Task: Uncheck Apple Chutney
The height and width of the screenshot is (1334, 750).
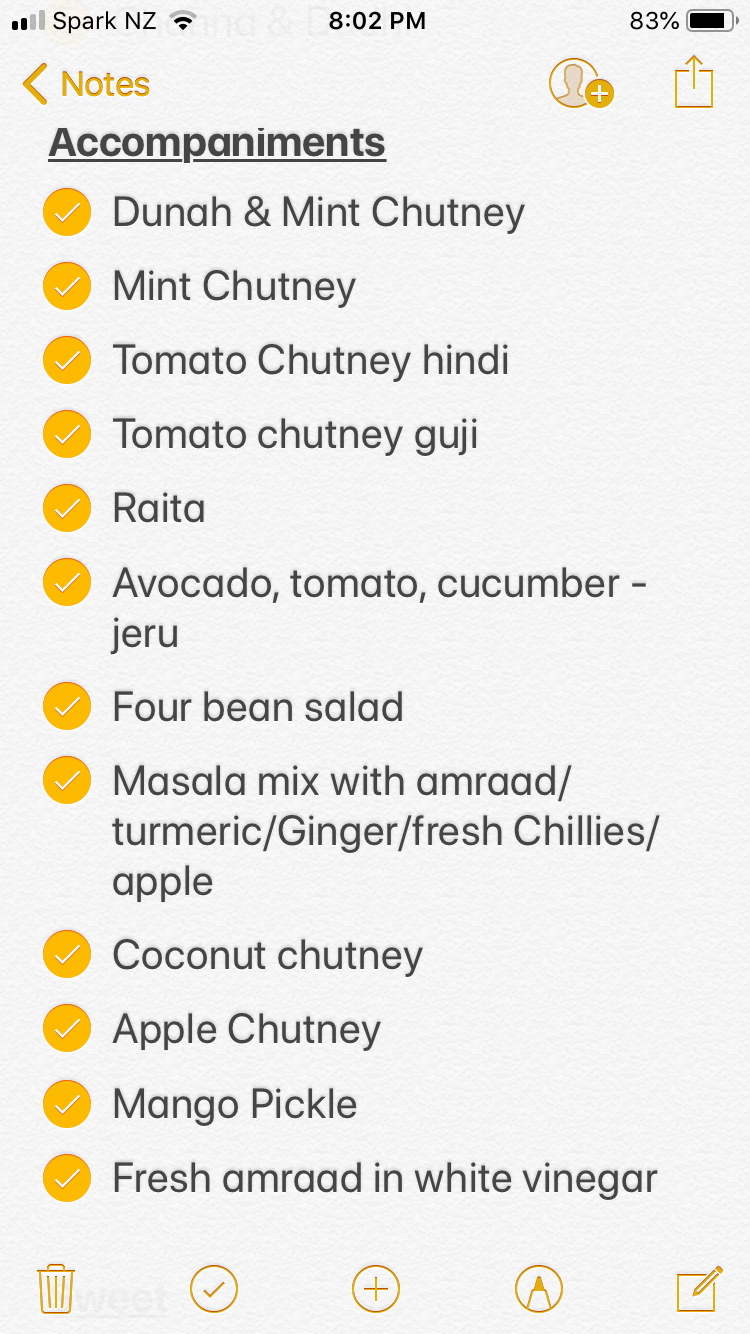Action: point(67,1029)
